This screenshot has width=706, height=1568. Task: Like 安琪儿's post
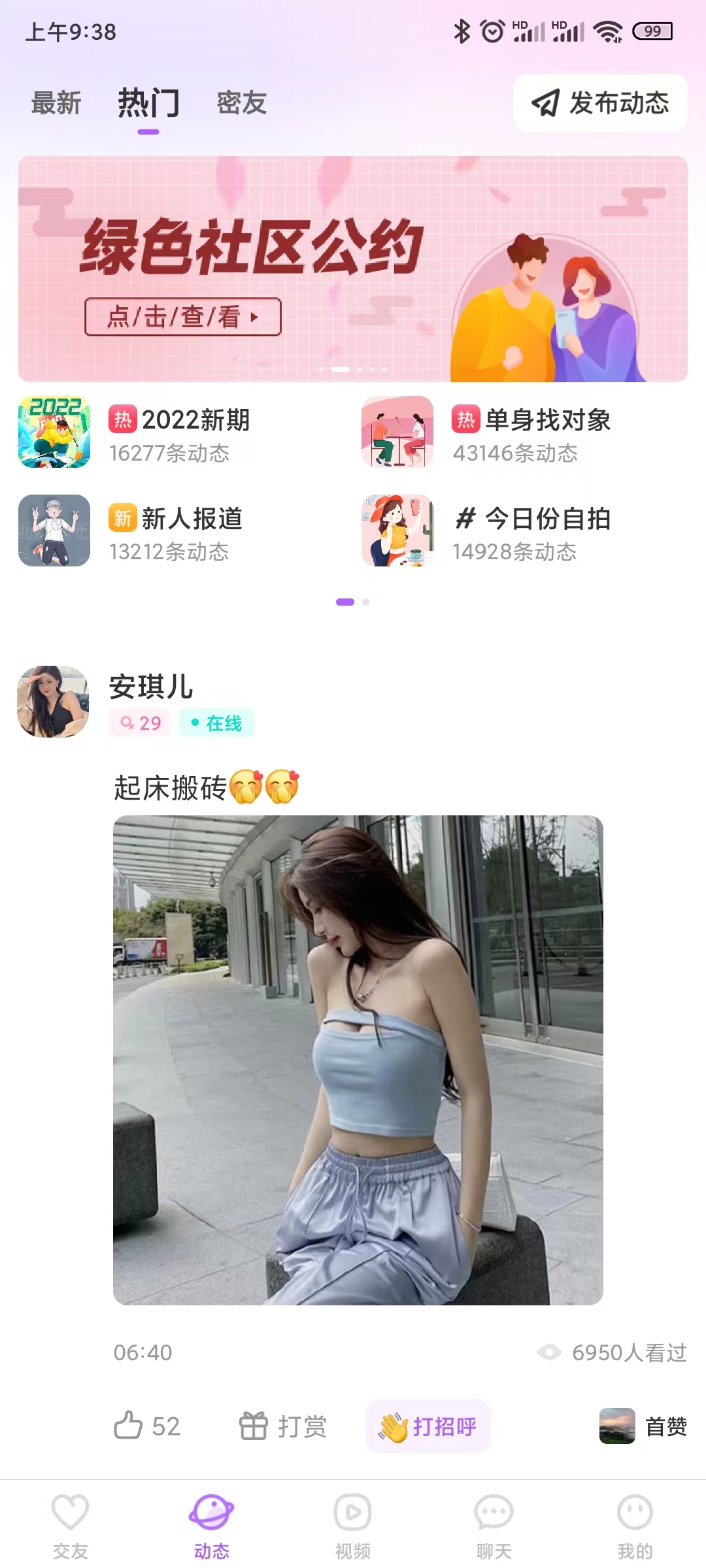coord(147,1426)
